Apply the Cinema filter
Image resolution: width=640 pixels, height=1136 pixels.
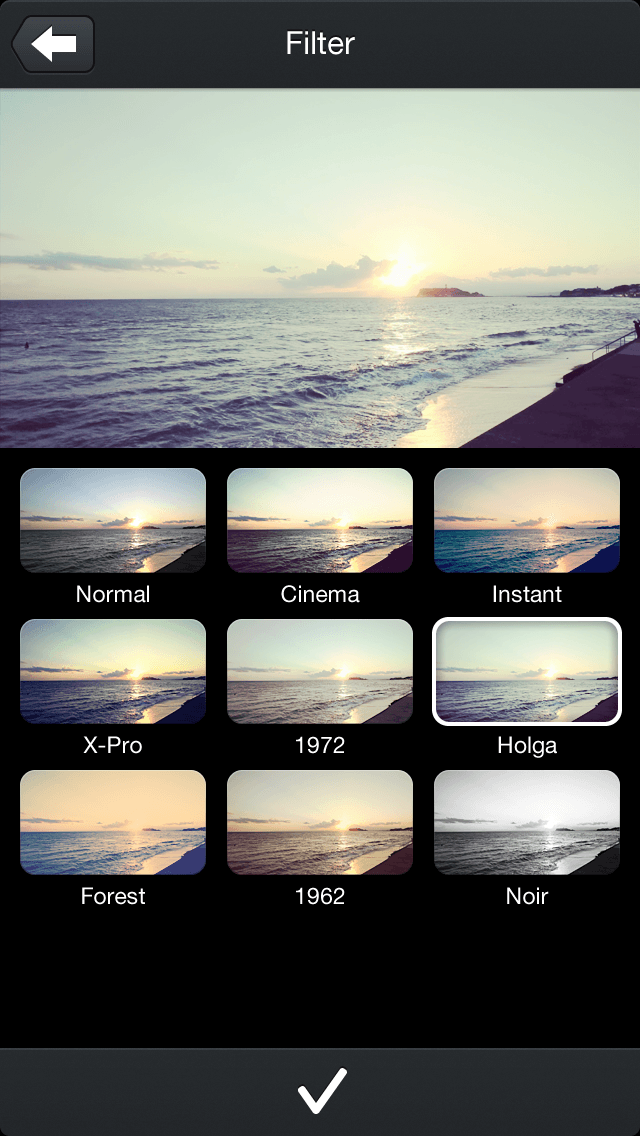[x=320, y=521]
